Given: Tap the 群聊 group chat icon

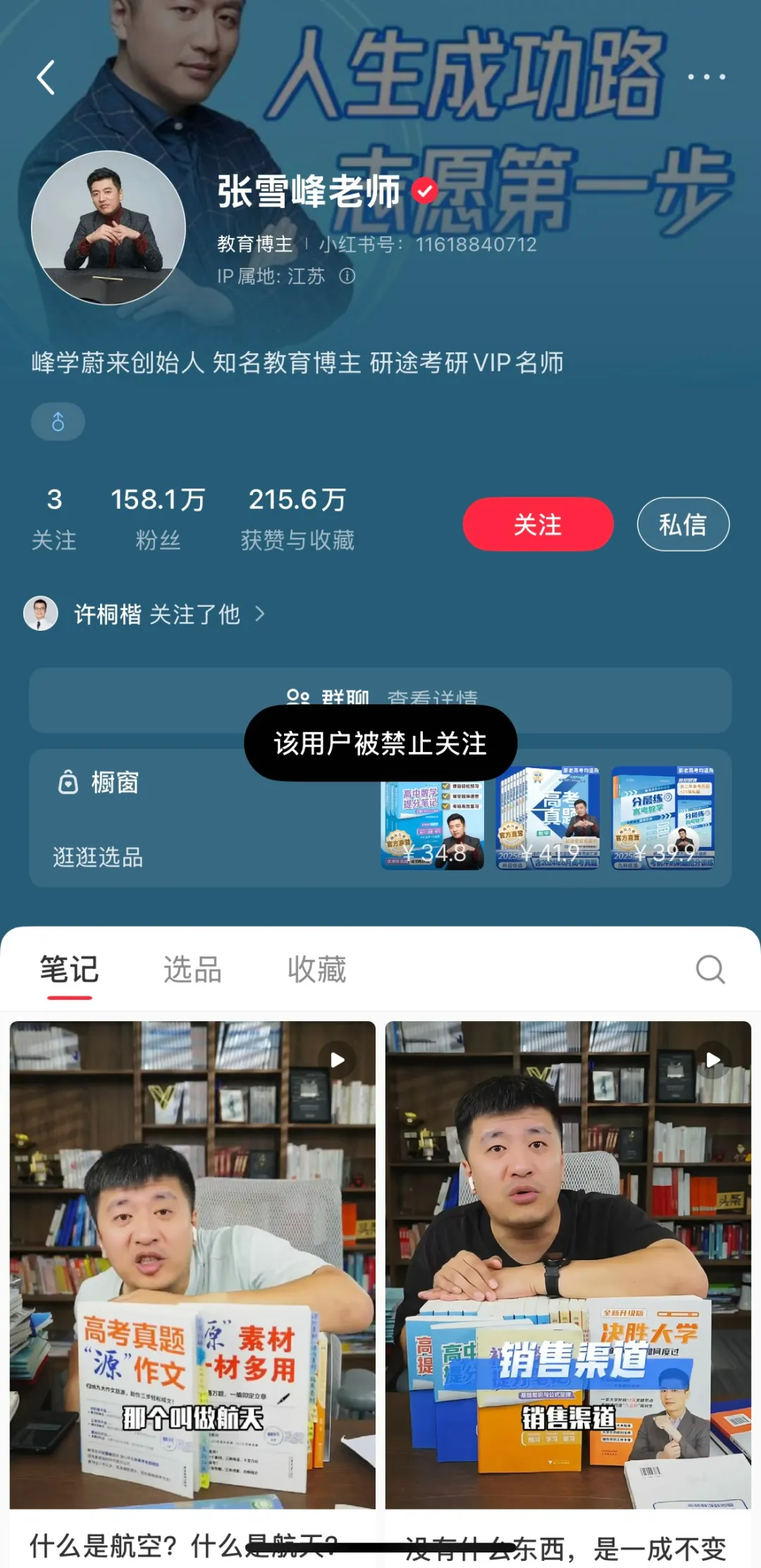Looking at the screenshot, I should pos(297,698).
